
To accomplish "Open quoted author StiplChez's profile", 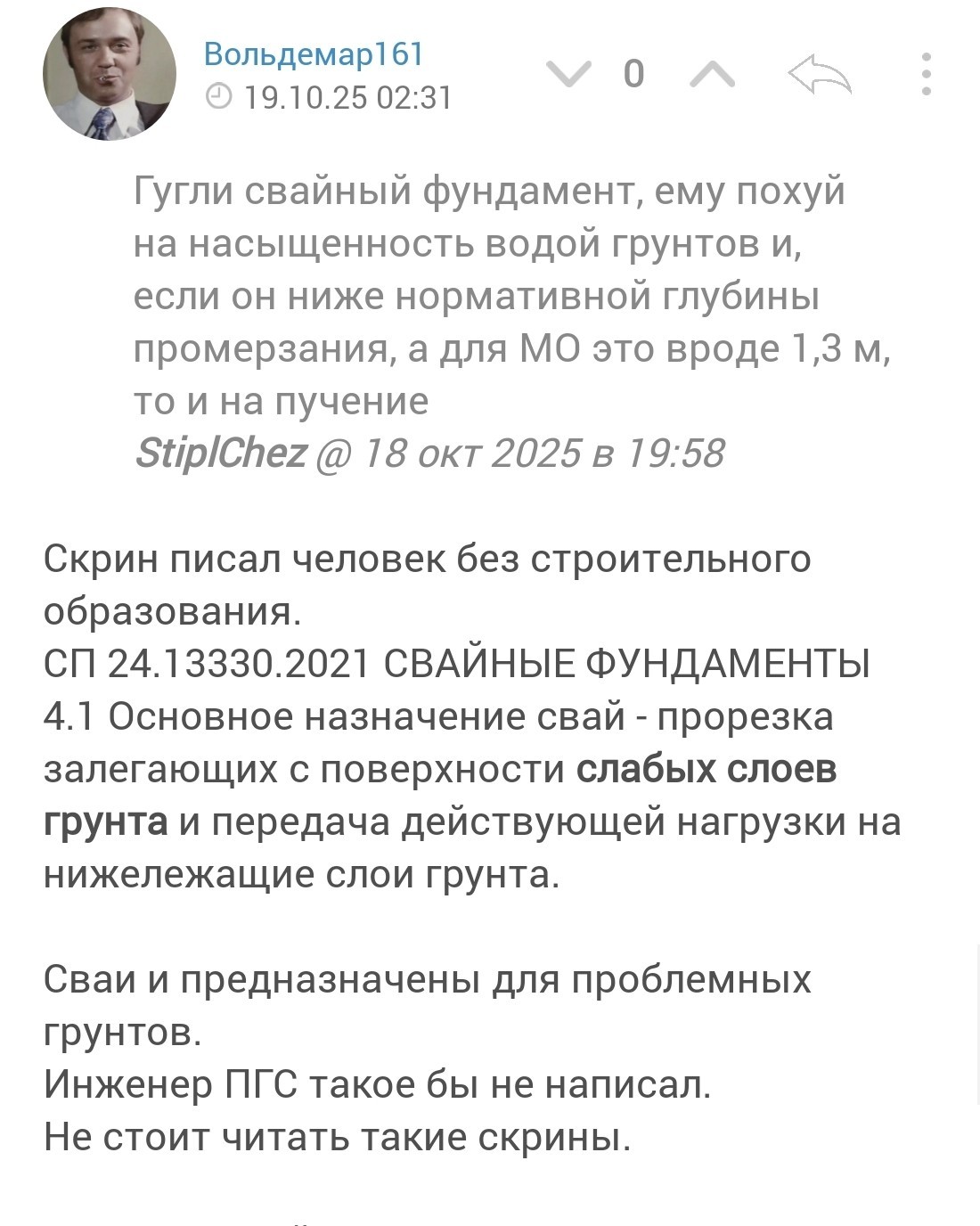I will point(221,453).
